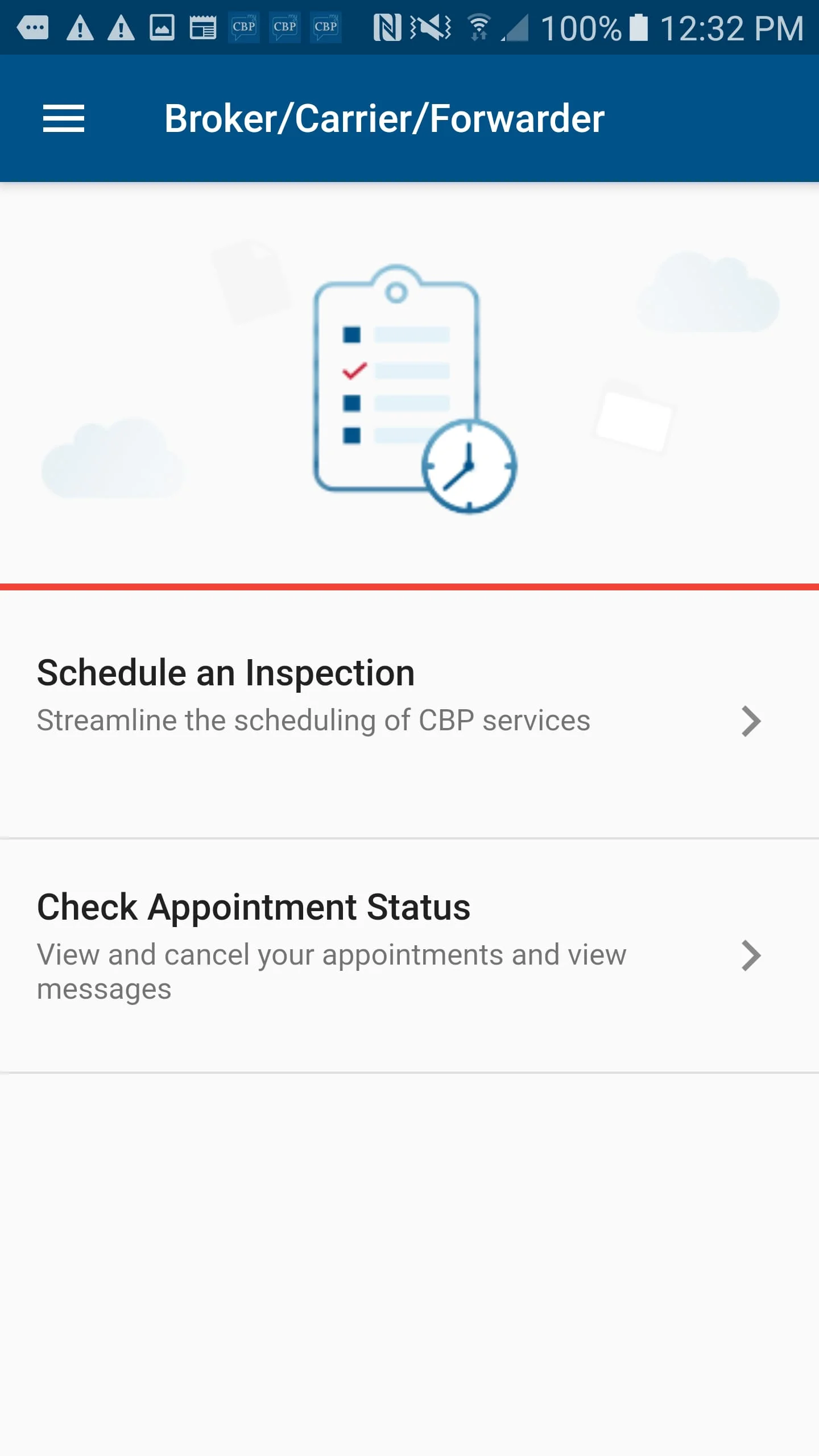Tap the third myCBP notification icon
This screenshot has width=819, height=1456.
click(324, 27)
